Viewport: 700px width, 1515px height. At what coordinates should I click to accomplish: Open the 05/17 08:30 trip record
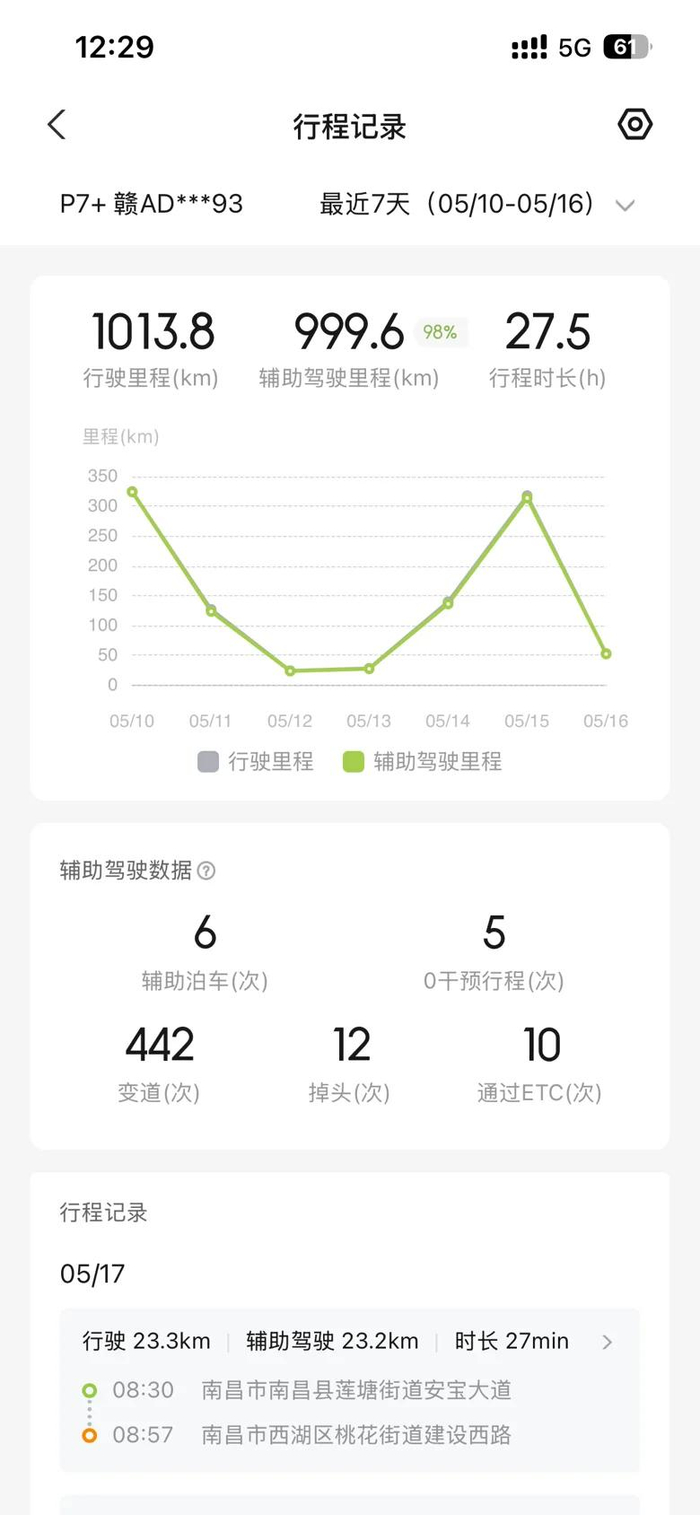click(x=350, y=1390)
